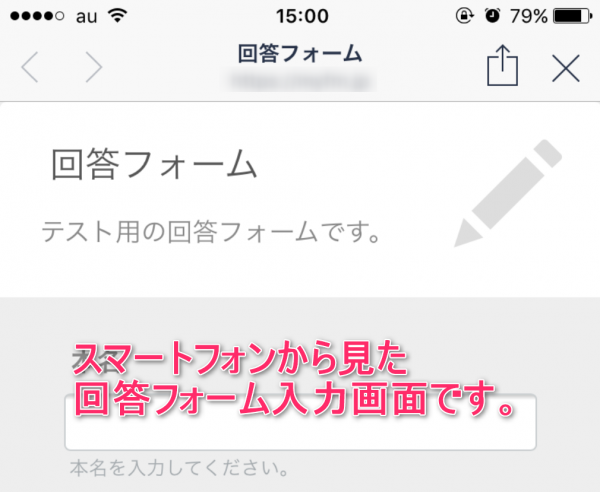Close the in-app browser
The height and width of the screenshot is (492, 600).
click(566, 67)
